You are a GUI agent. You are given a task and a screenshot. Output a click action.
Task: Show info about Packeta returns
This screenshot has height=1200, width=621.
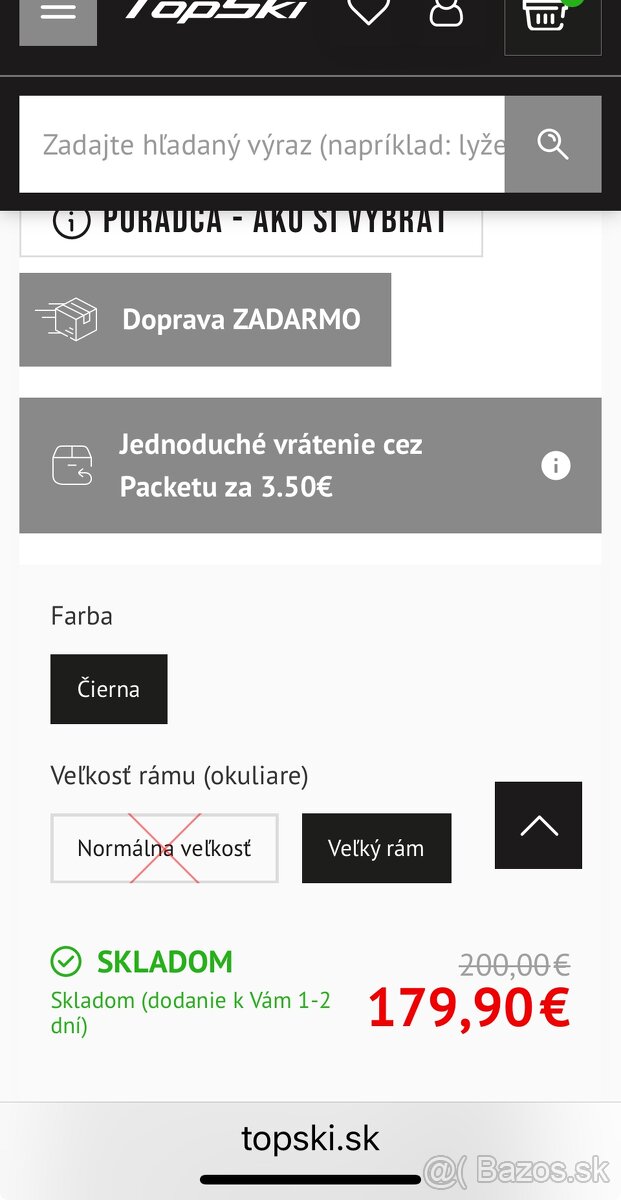[555, 466]
